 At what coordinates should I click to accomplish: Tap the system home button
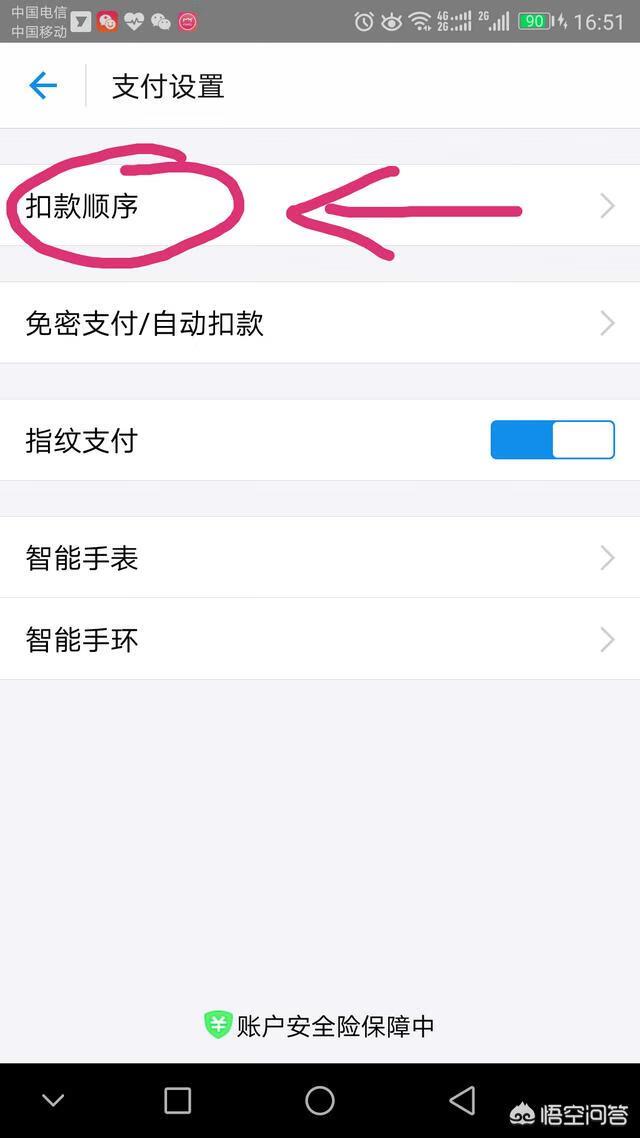320,1100
